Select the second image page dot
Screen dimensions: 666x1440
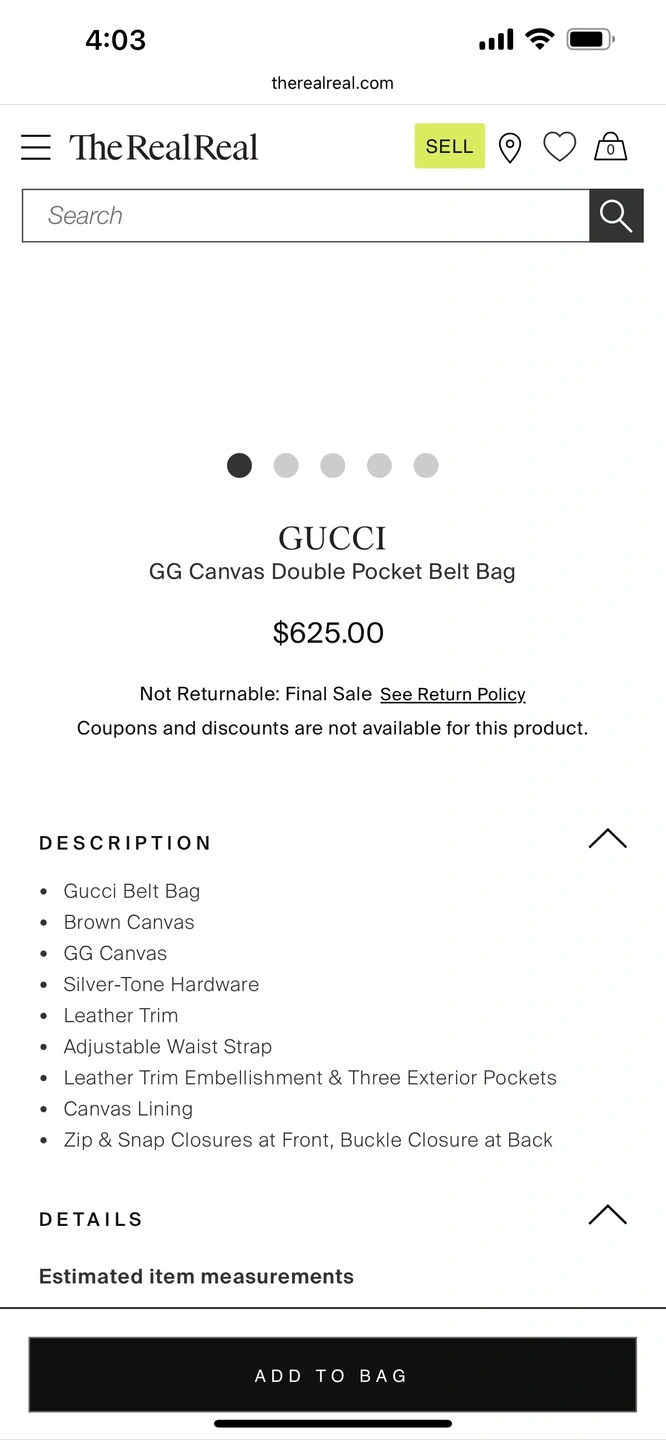coord(286,465)
